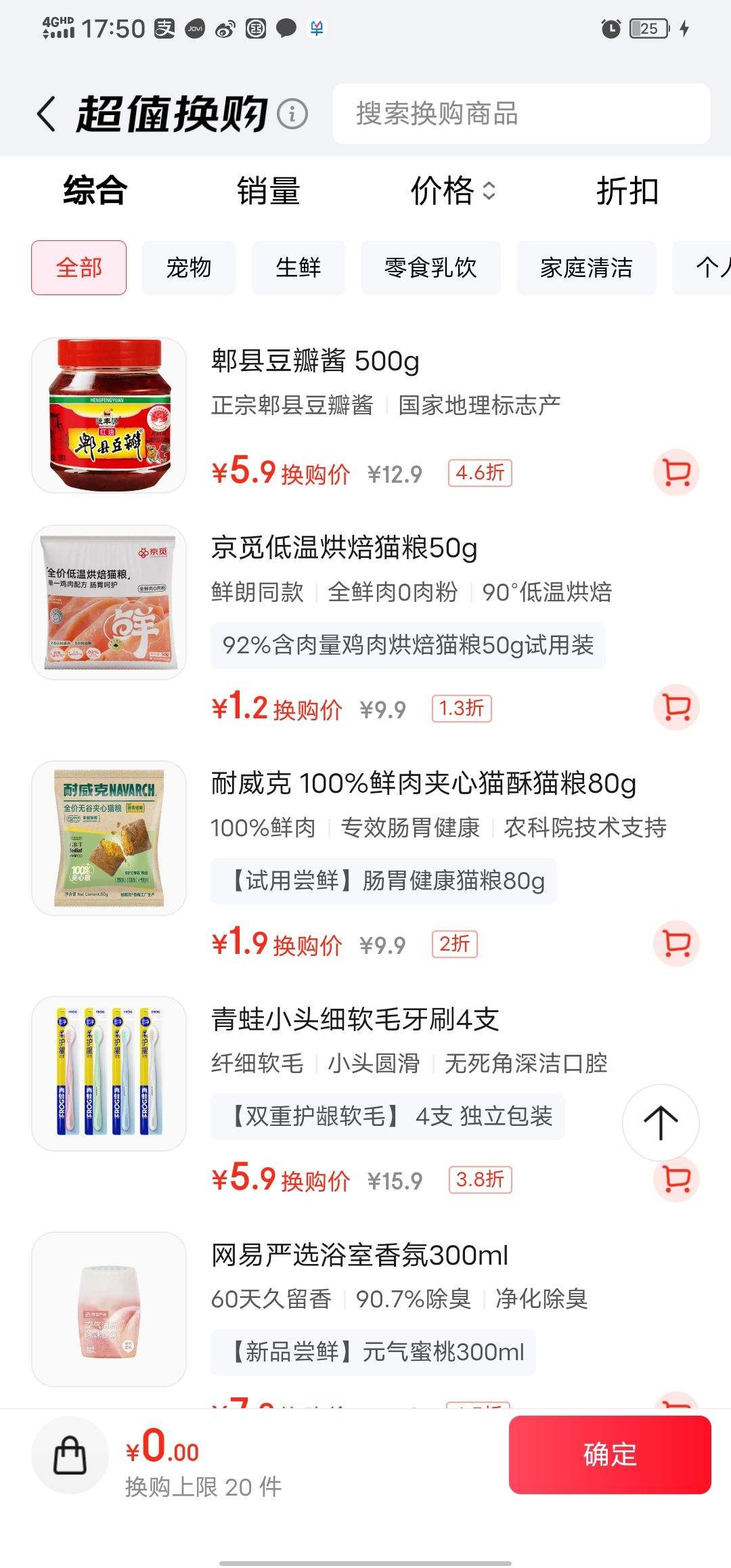Filter by the 生鲜 category

tap(298, 267)
